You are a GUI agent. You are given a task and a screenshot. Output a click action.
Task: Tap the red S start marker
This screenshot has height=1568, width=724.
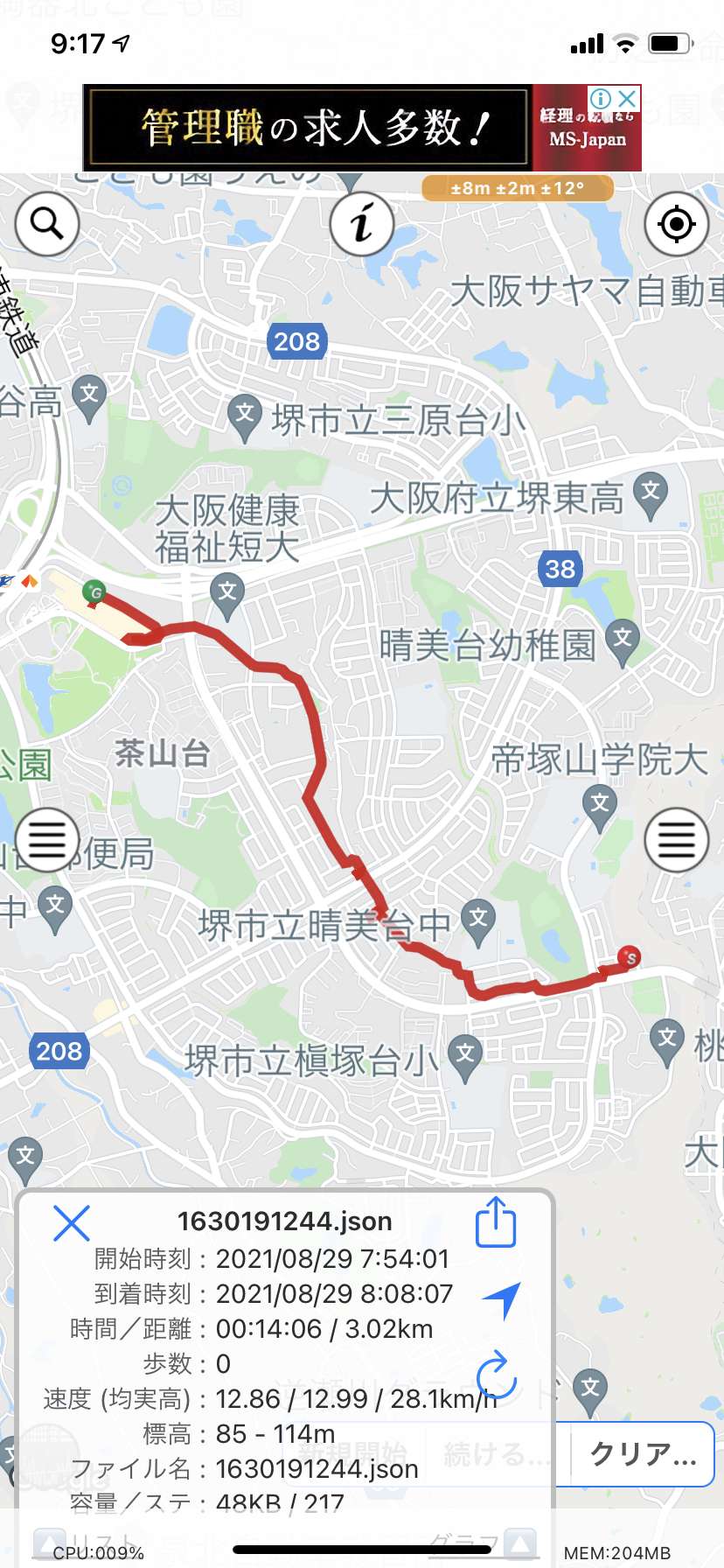click(x=629, y=958)
